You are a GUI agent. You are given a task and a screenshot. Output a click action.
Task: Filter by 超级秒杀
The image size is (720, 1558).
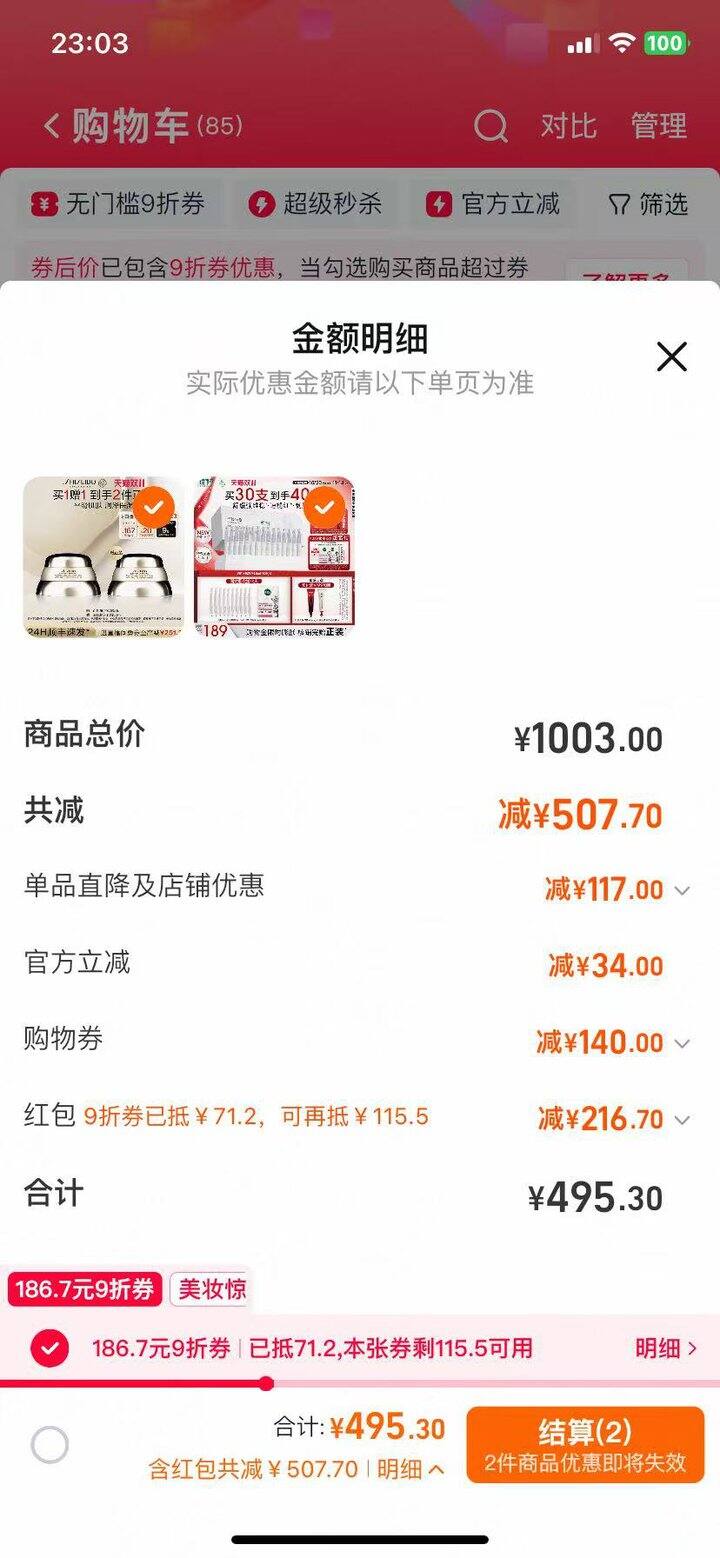pos(317,205)
